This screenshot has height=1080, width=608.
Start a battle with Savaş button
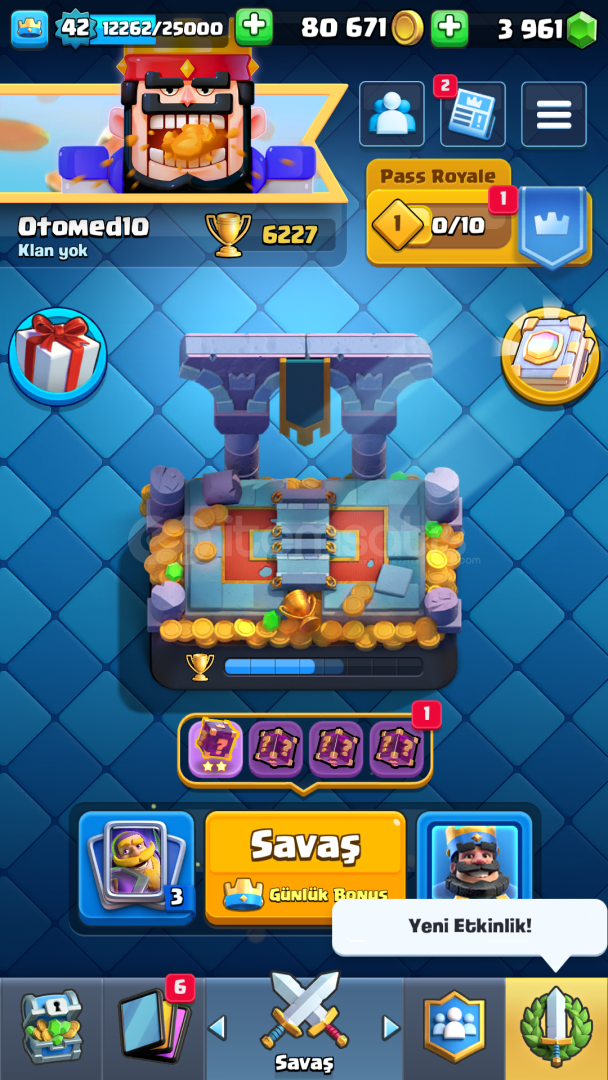pyautogui.click(x=305, y=868)
